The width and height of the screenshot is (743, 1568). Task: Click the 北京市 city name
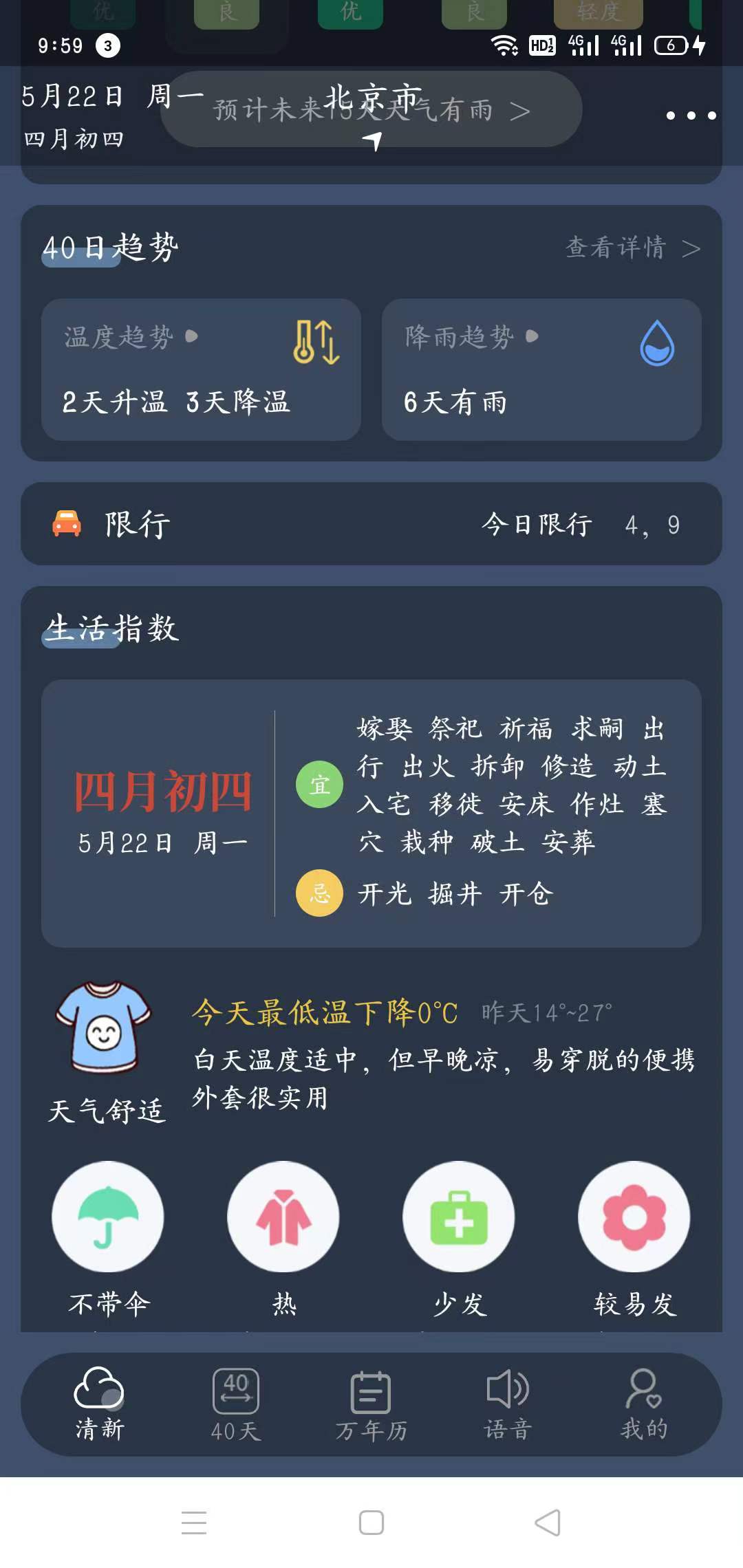(371, 96)
